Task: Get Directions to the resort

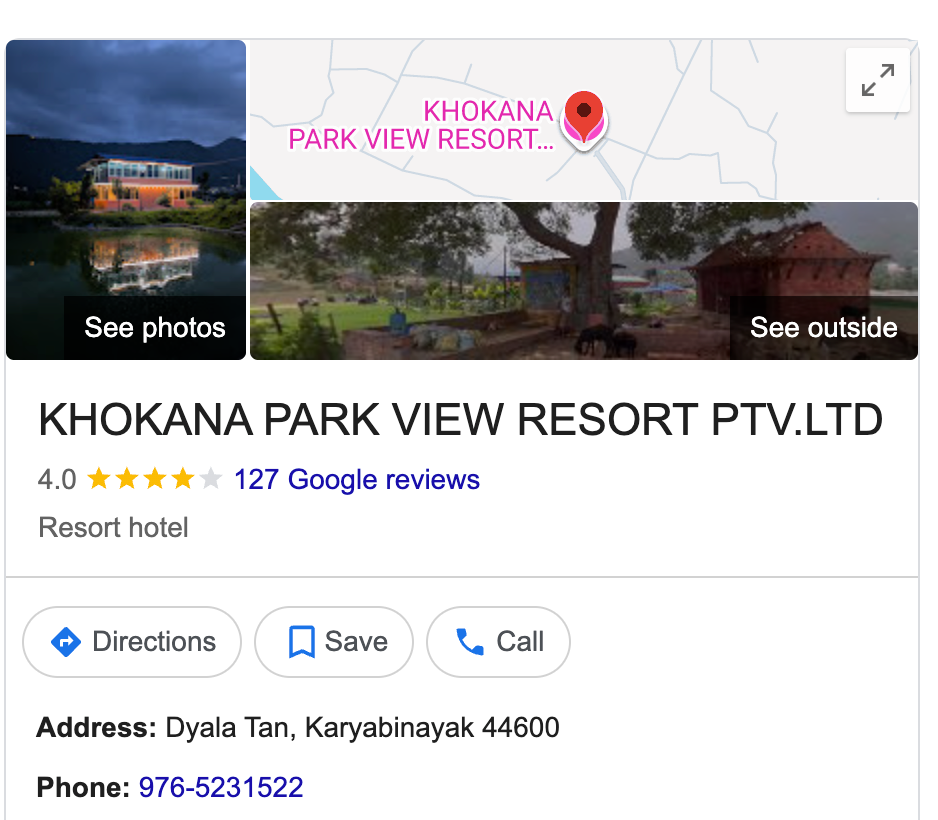Action: point(133,642)
